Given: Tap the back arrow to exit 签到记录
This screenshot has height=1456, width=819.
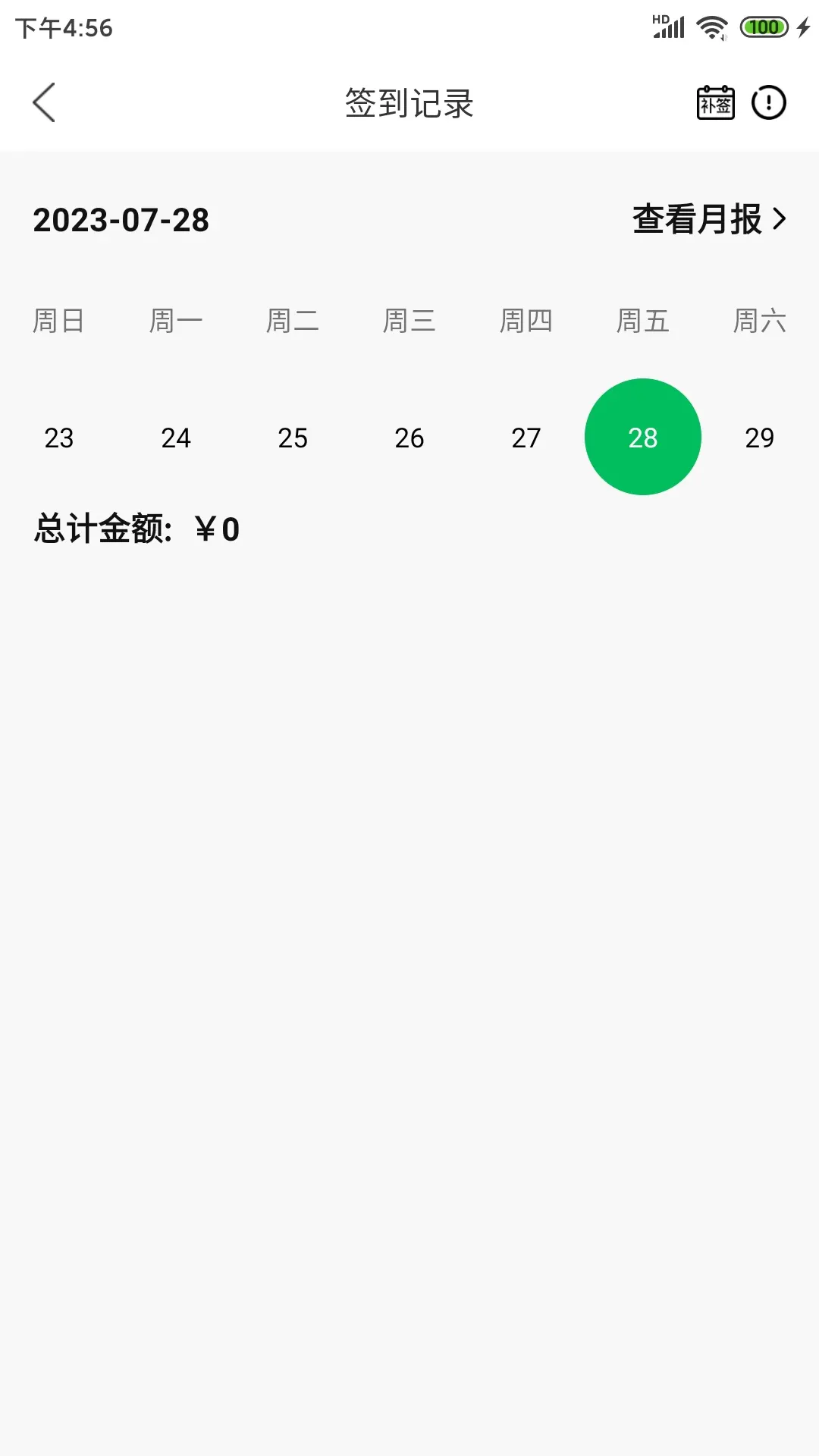Looking at the screenshot, I should click(45, 102).
